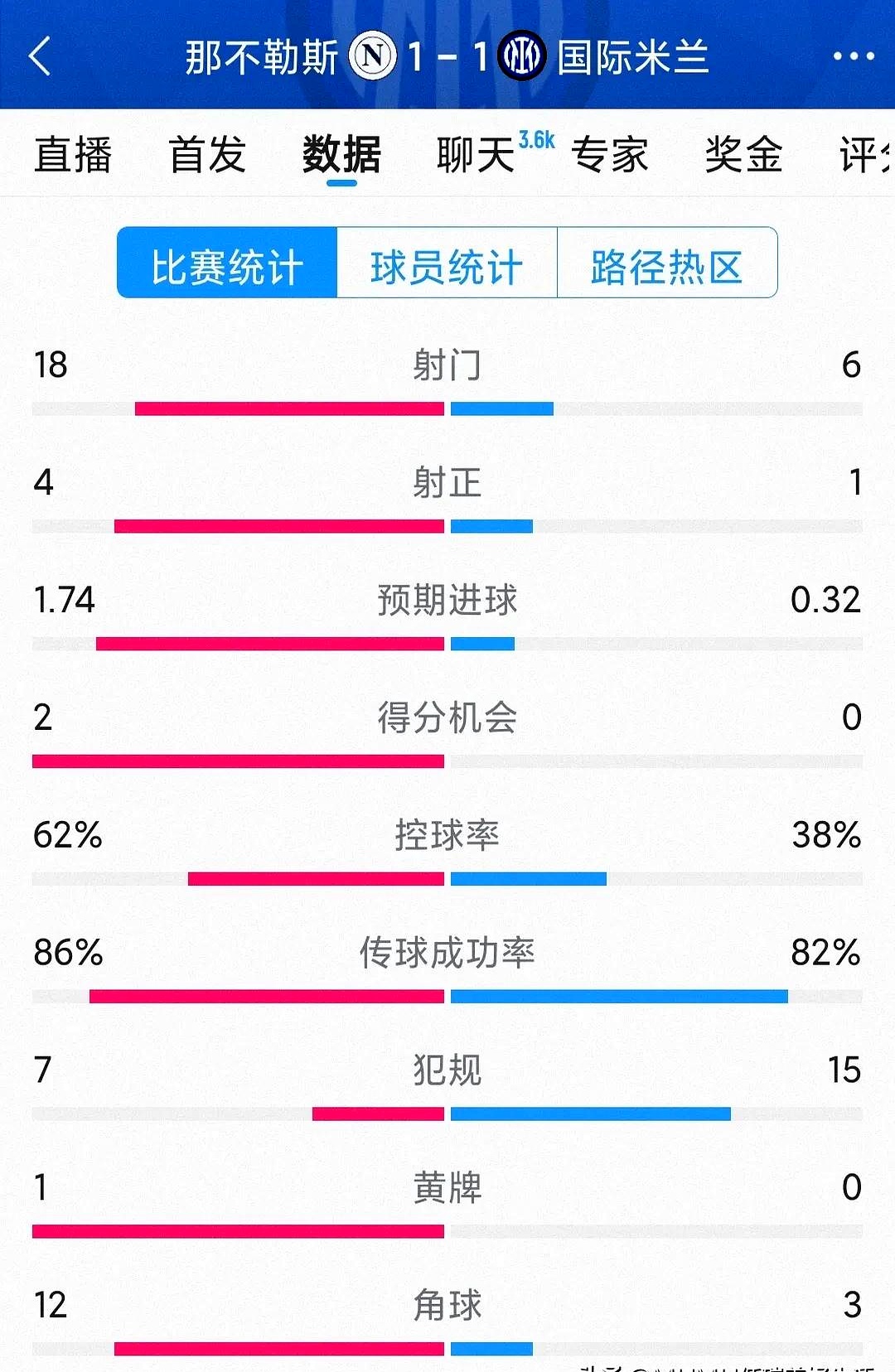Viewport: 895px width, 1372px height.
Task: Open the 聊天 tab
Action: tap(477, 155)
